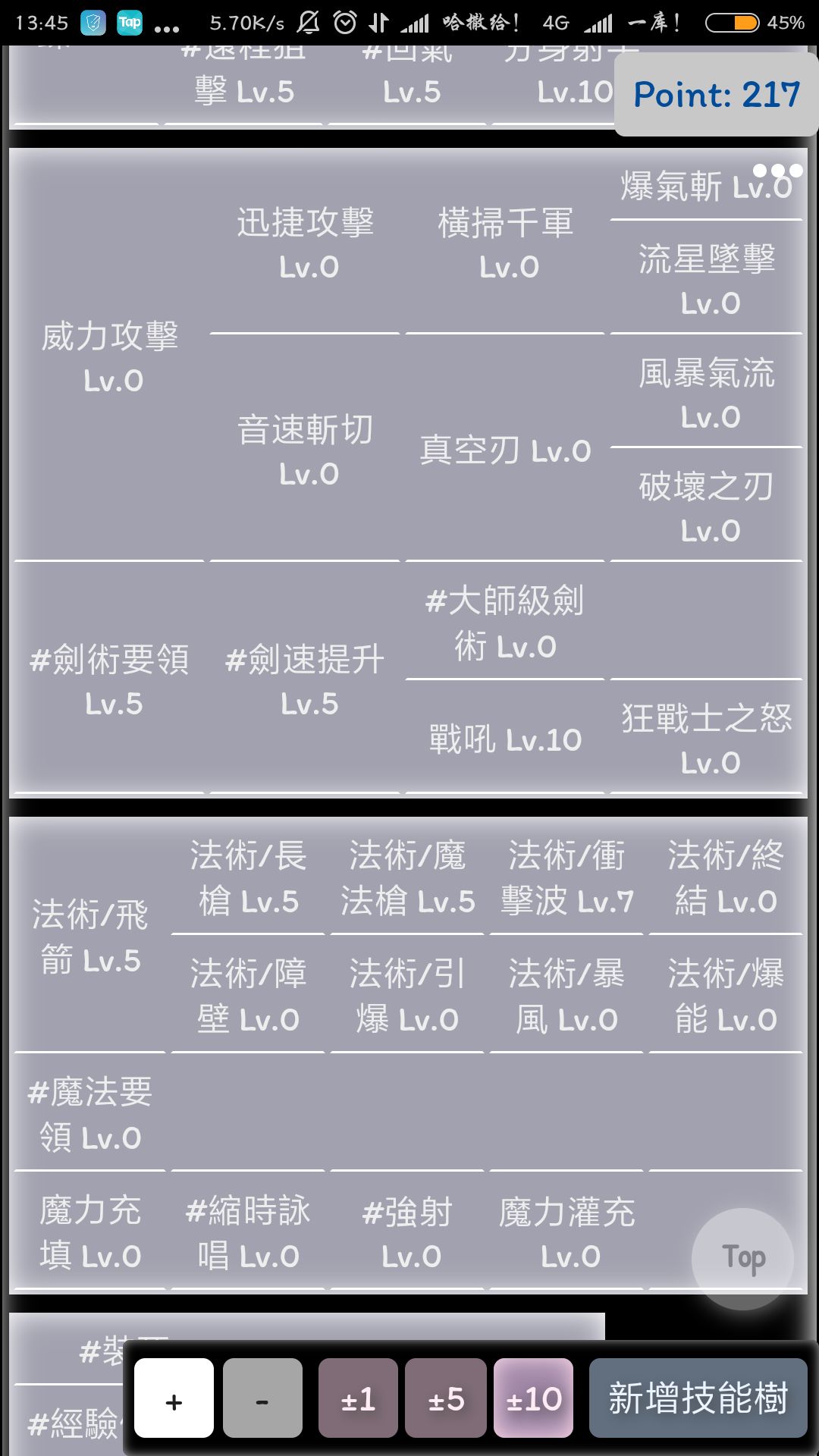Enable the ±10 point increment mode
This screenshot has width=819, height=1456.
(534, 1398)
